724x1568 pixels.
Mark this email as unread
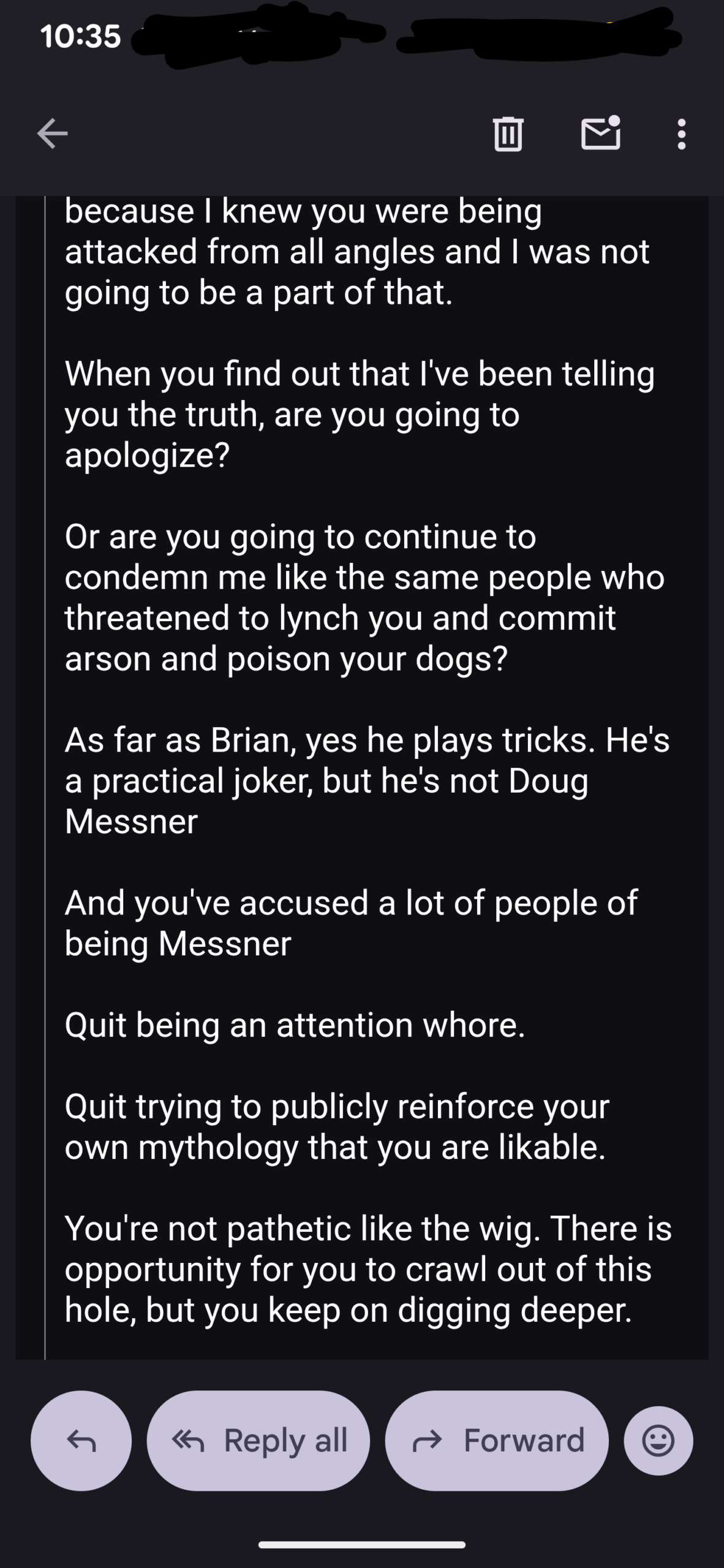coord(600,134)
